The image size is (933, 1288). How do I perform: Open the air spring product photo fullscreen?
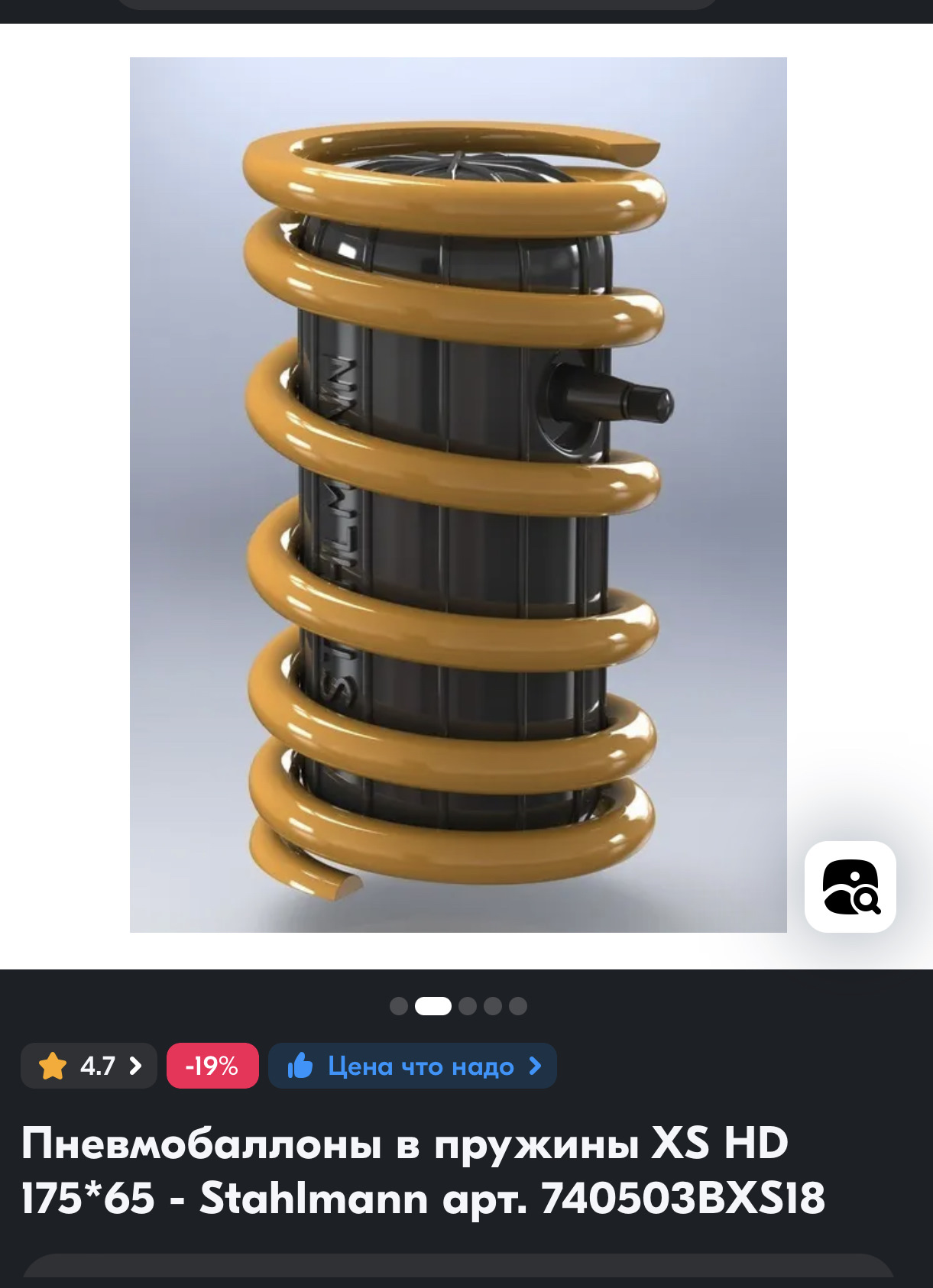[x=458, y=494]
